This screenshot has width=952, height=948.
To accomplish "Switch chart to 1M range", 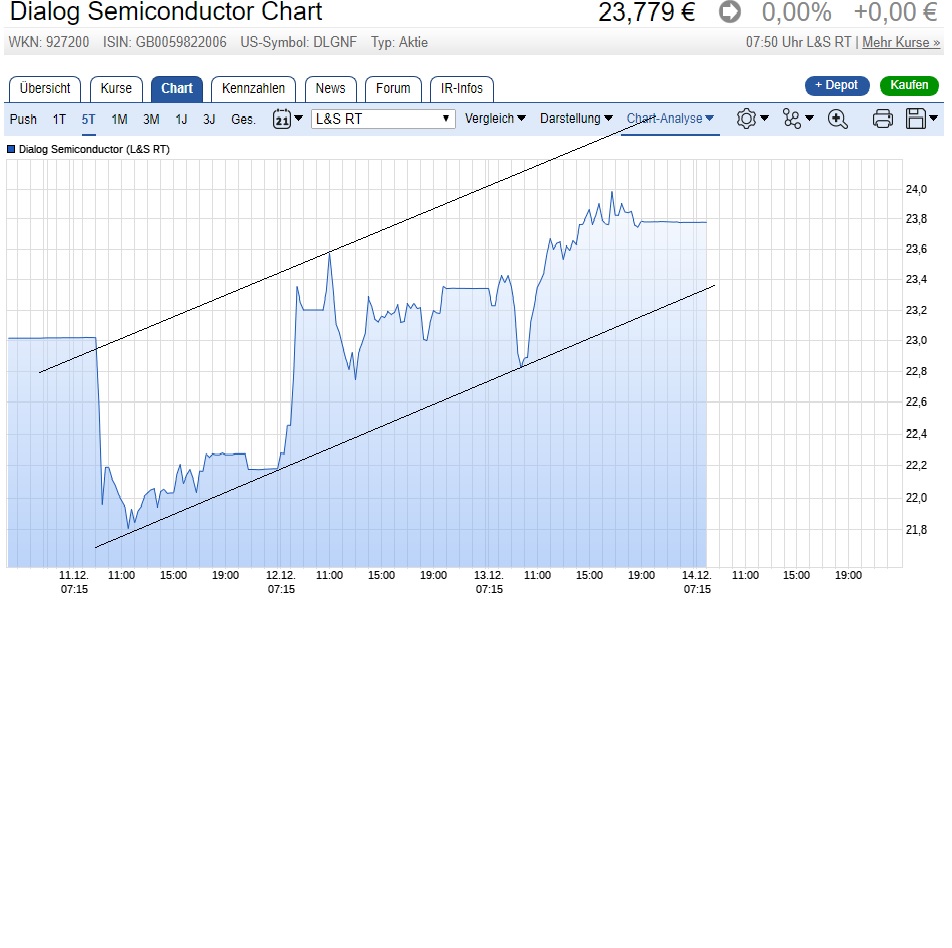I will 119,119.
